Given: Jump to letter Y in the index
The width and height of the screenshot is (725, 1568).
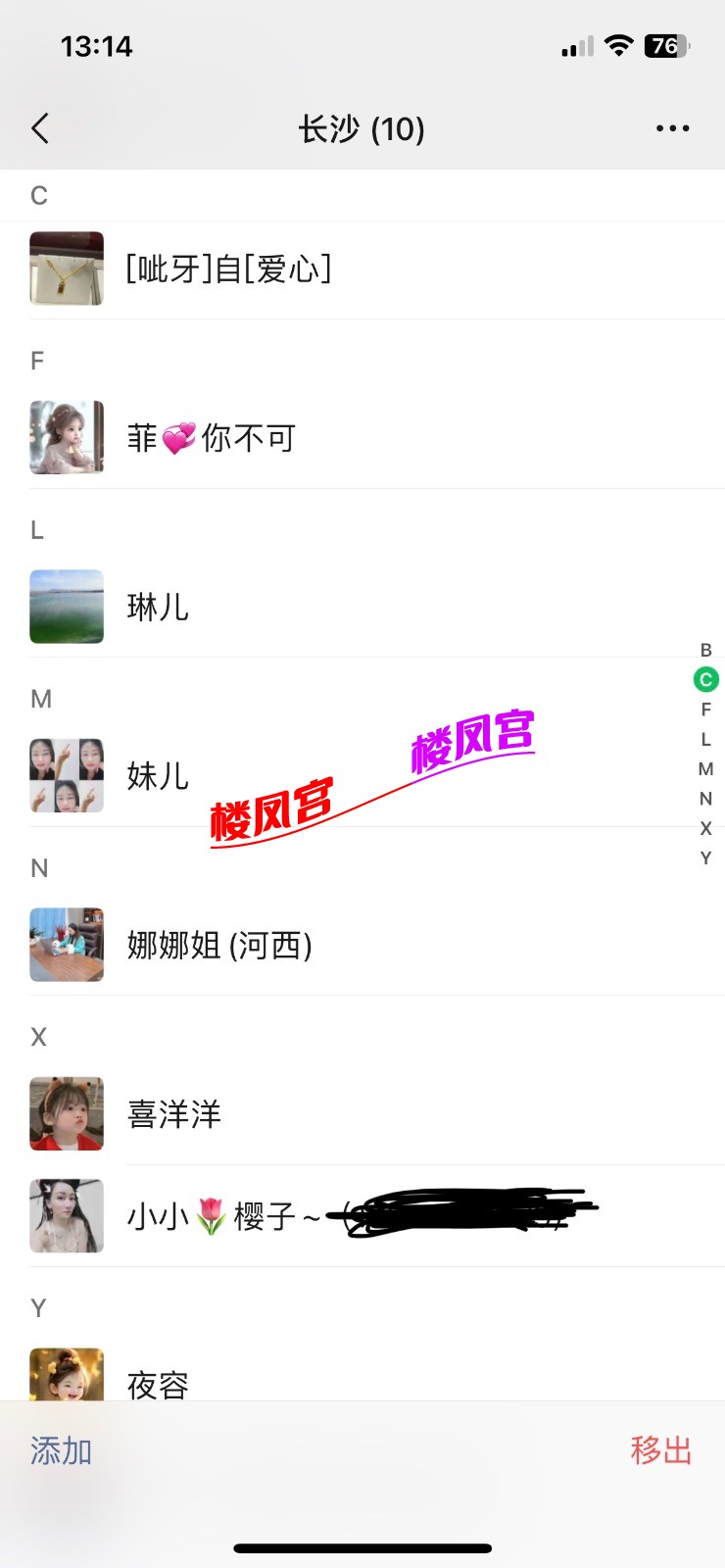Looking at the screenshot, I should 705,857.
